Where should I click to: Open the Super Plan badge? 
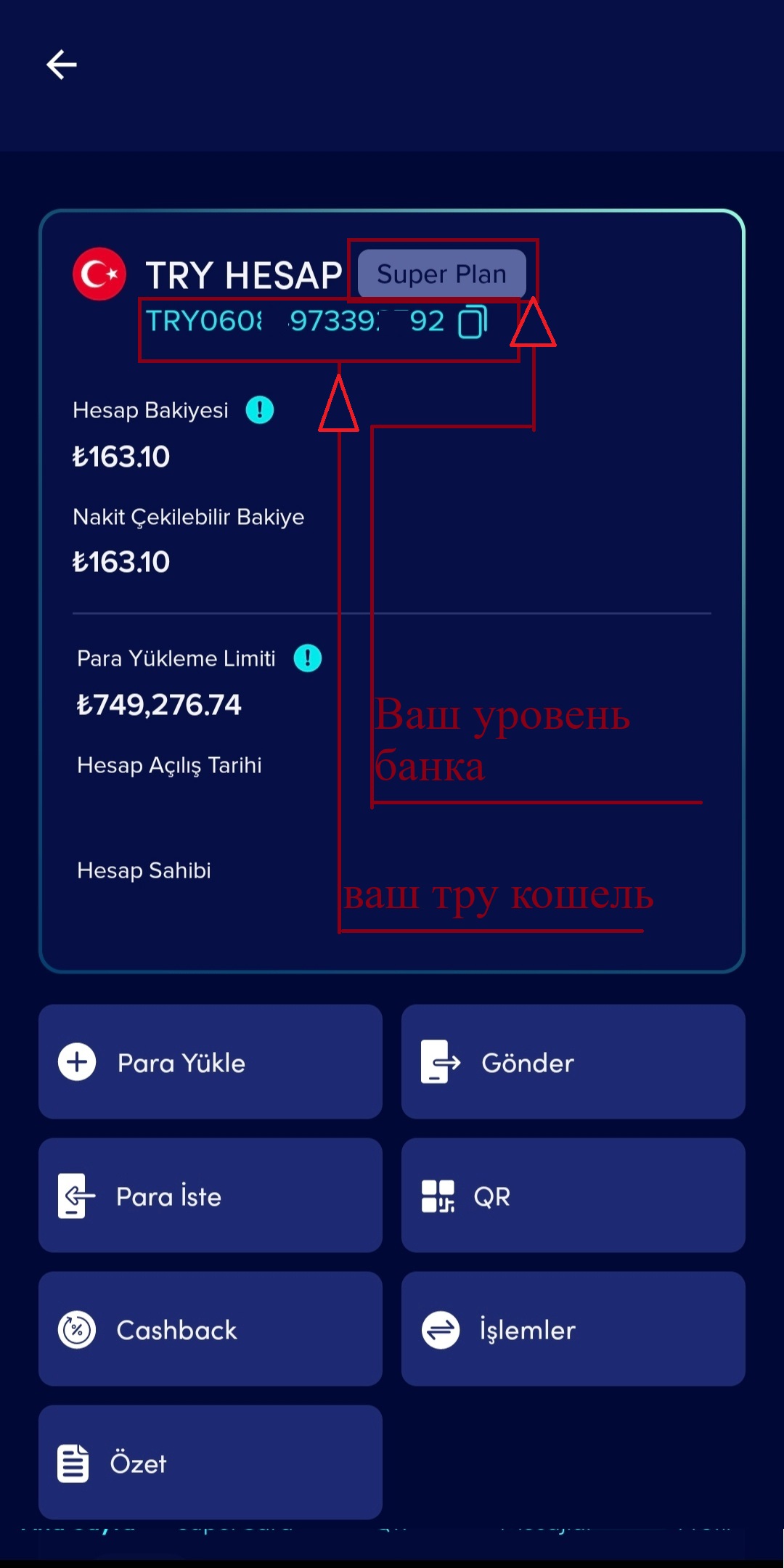click(x=441, y=274)
